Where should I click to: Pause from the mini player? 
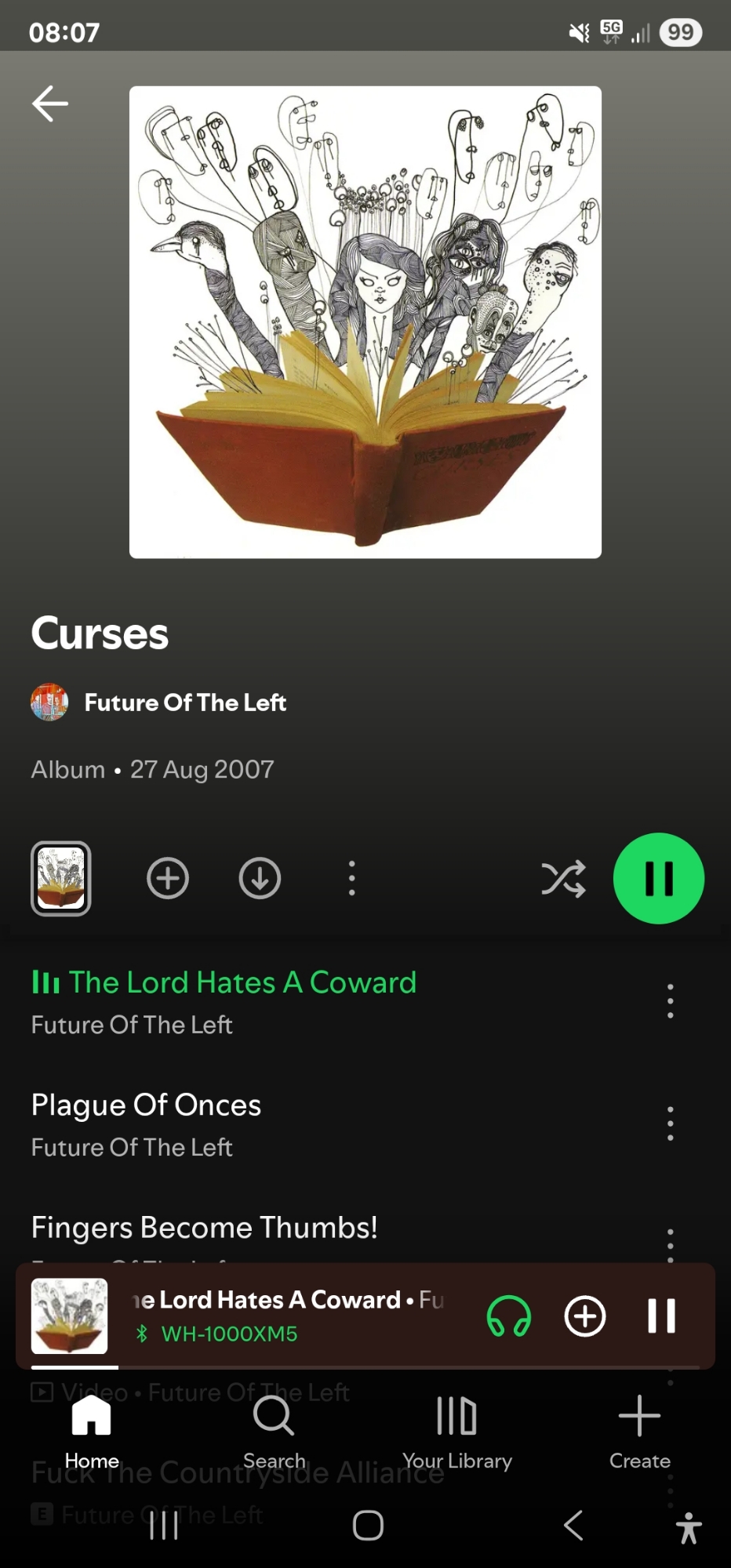coord(661,1316)
